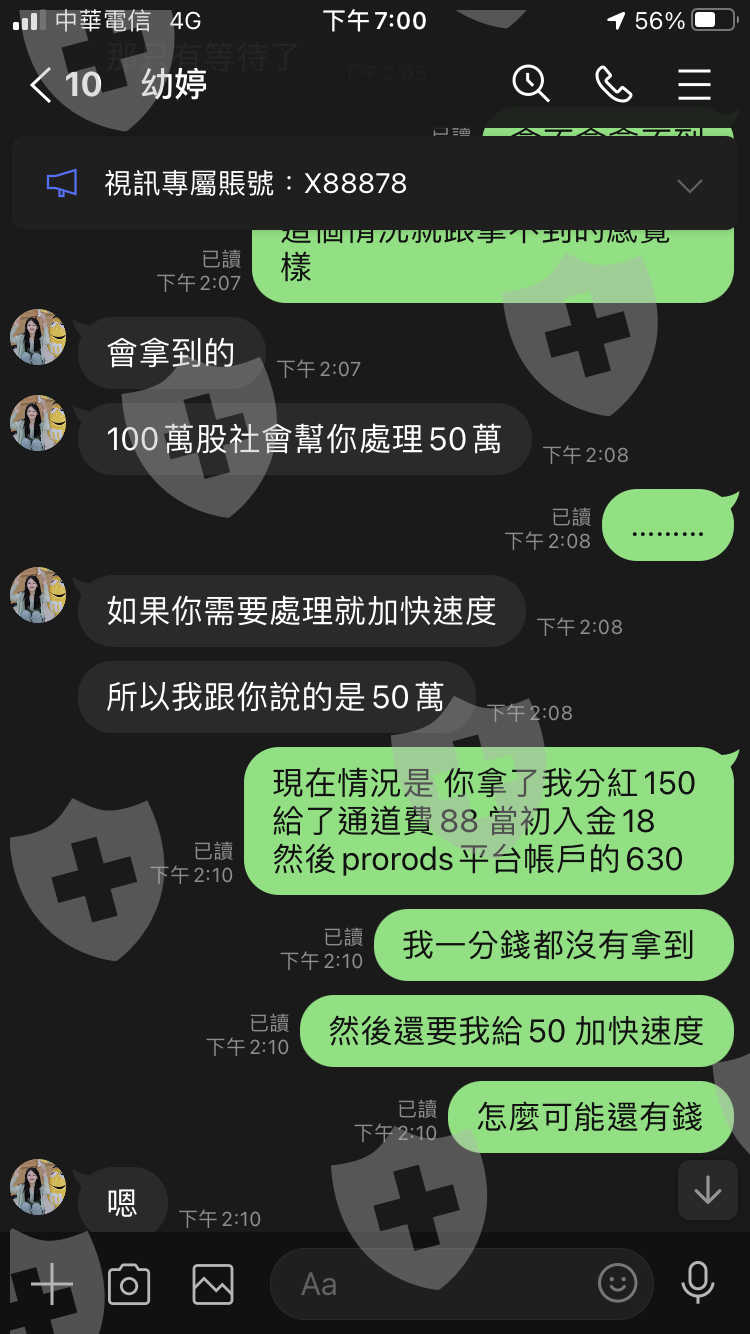Open the camera to take a photo
This screenshot has width=750, height=1334.
pyautogui.click(x=129, y=1284)
